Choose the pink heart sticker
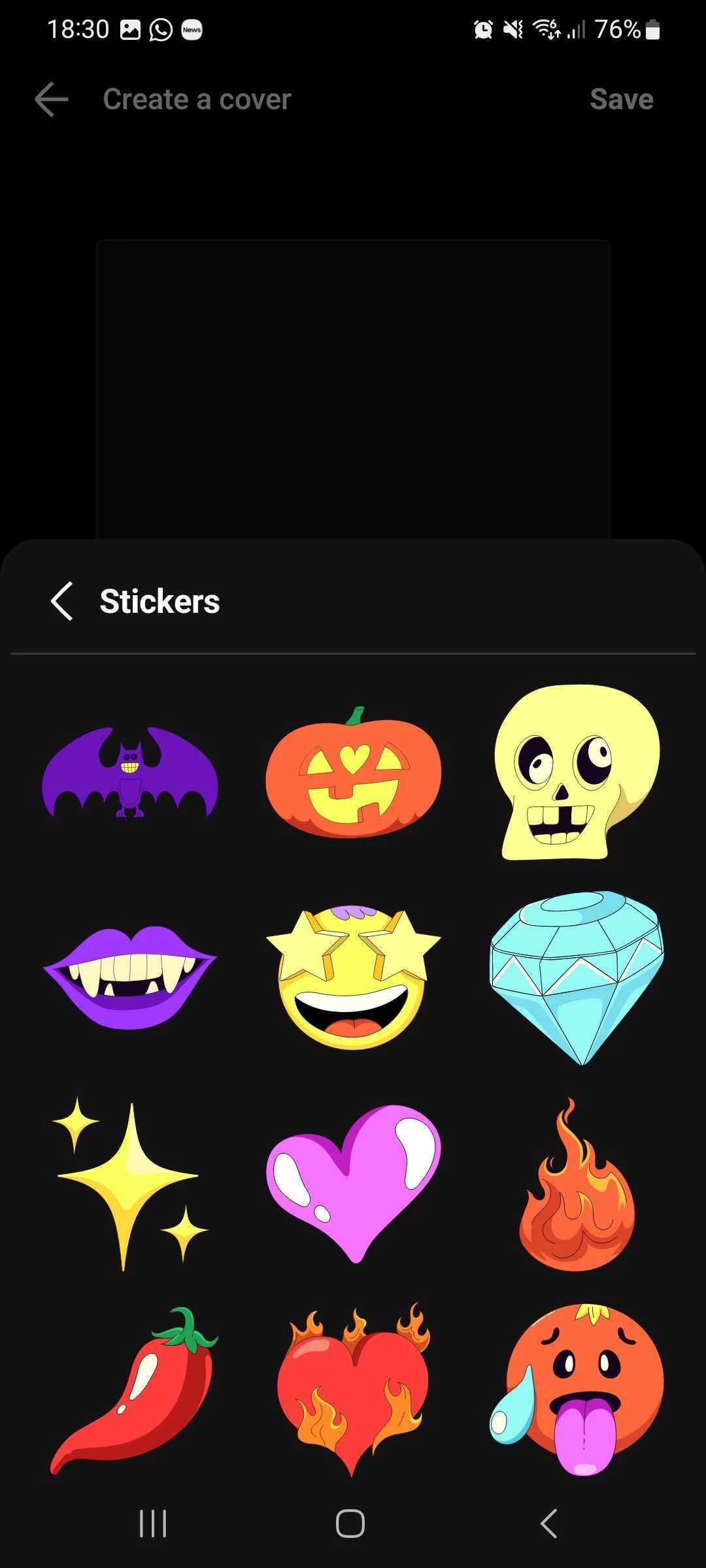 [353, 1183]
